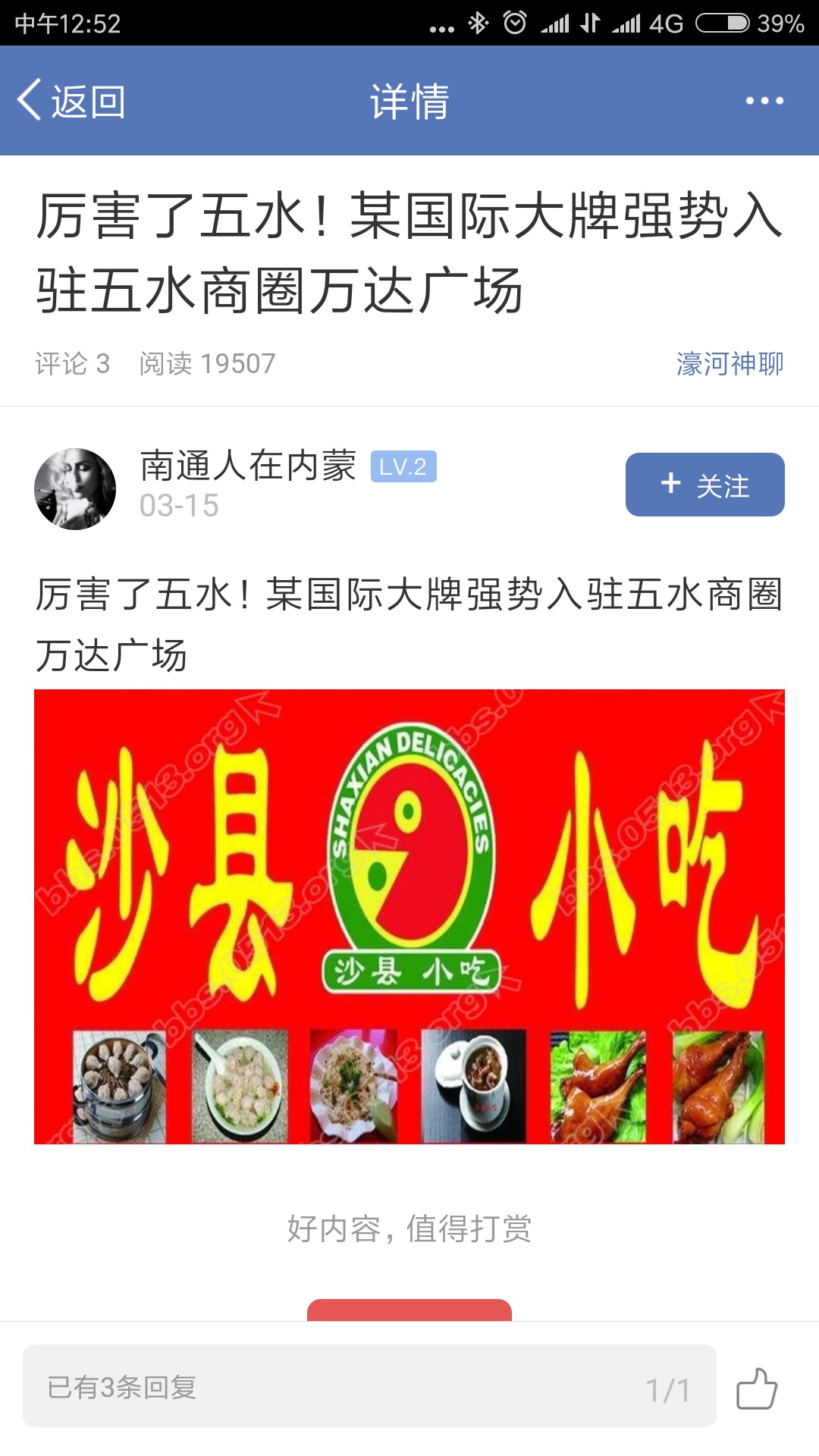View the 沙县小吃 post image

pyautogui.click(x=409, y=916)
